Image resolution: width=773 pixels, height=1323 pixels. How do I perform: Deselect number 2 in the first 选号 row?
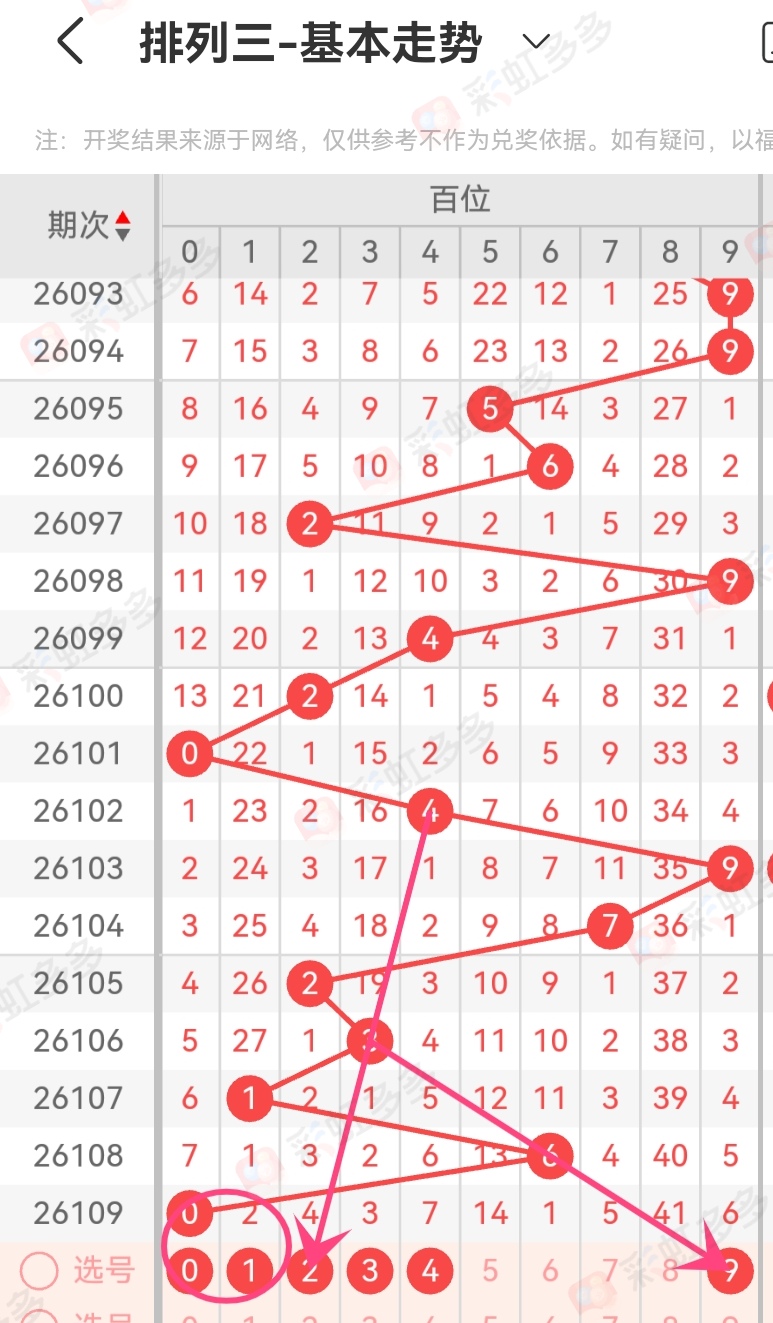point(310,1272)
